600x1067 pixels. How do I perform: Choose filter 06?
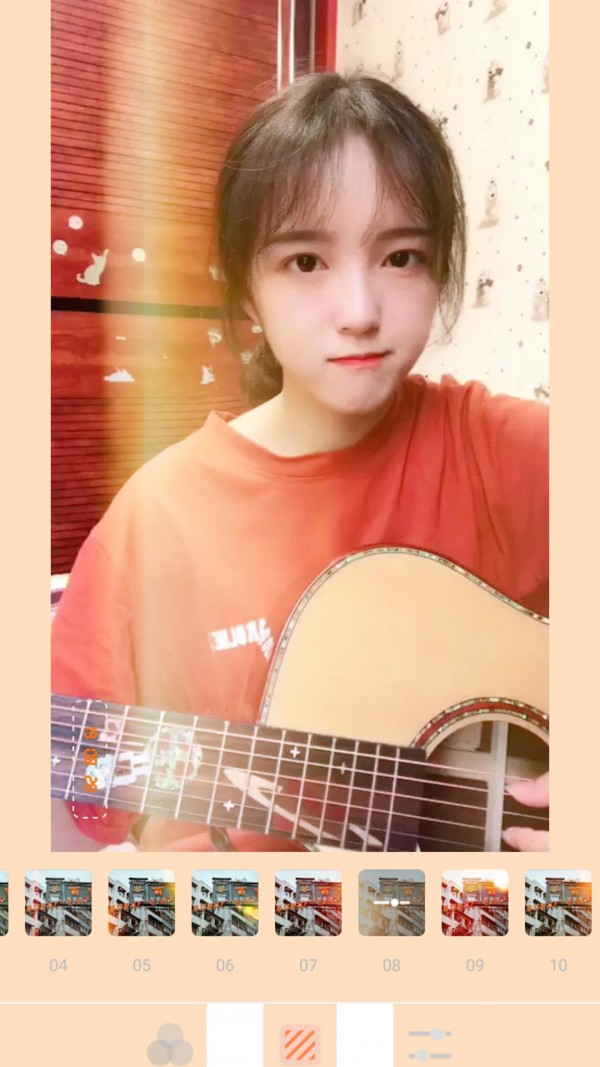(x=225, y=902)
